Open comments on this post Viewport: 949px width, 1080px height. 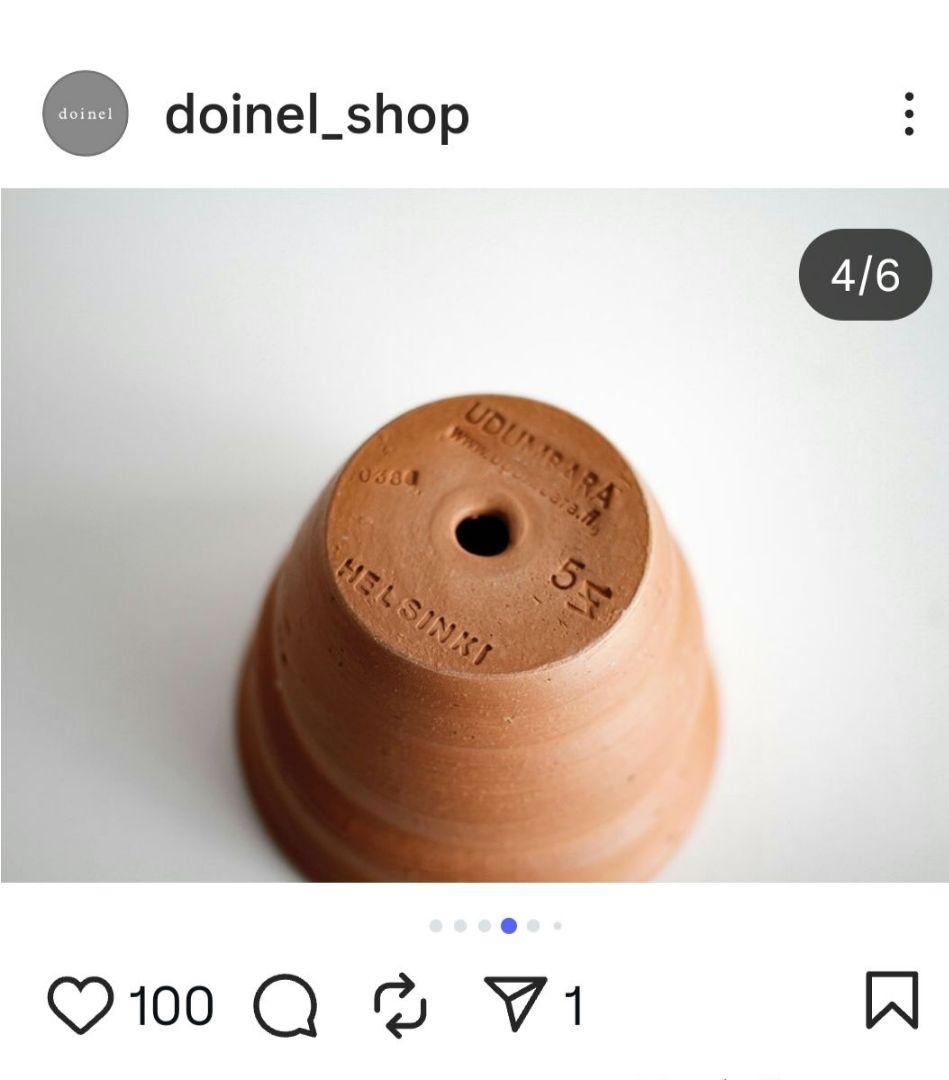[x=285, y=1005]
